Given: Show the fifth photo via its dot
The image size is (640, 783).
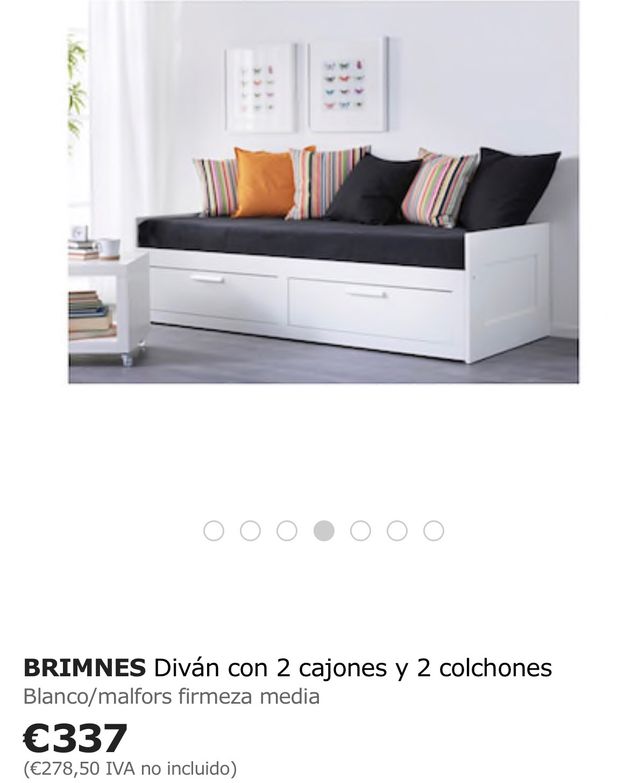Looking at the screenshot, I should (x=360, y=531).
